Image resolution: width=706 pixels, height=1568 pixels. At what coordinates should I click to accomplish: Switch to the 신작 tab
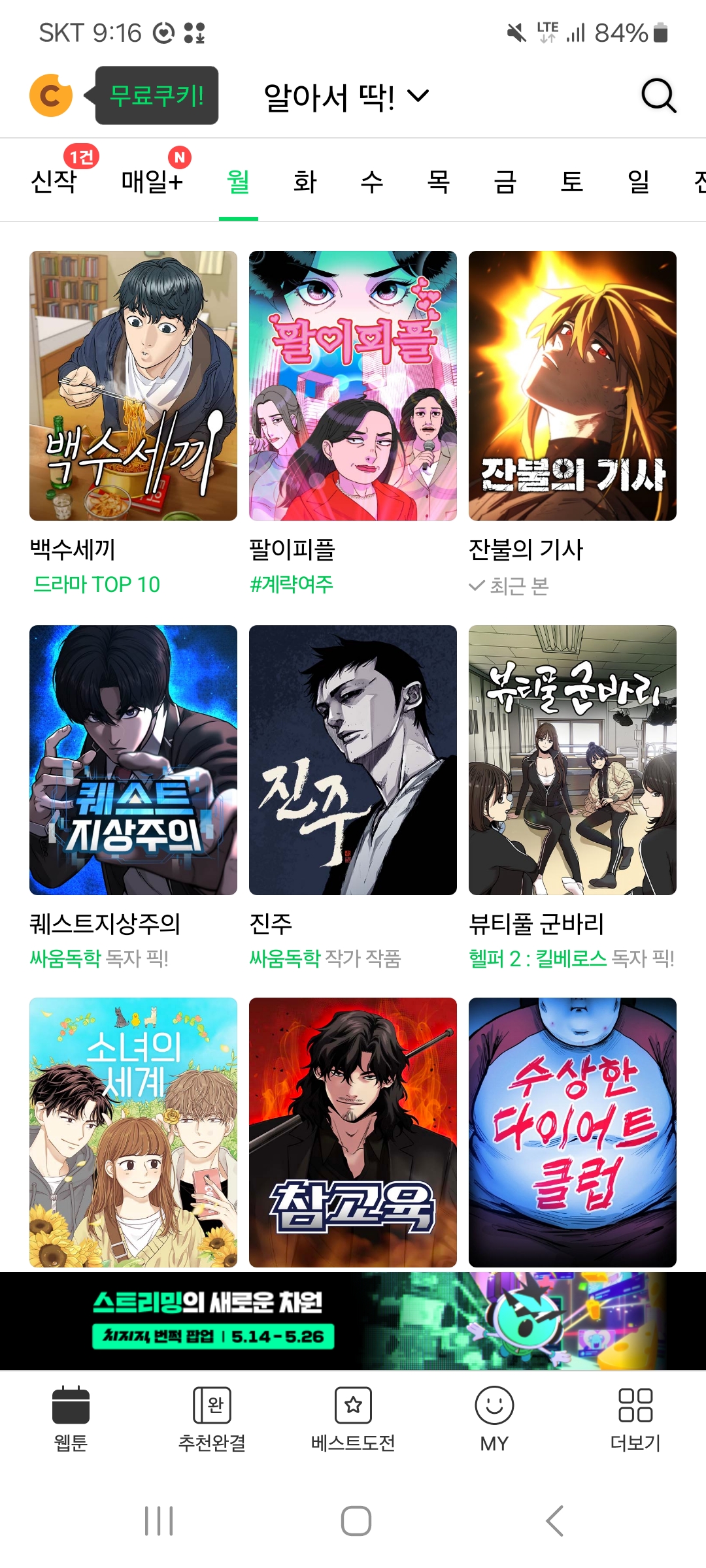[x=54, y=182]
